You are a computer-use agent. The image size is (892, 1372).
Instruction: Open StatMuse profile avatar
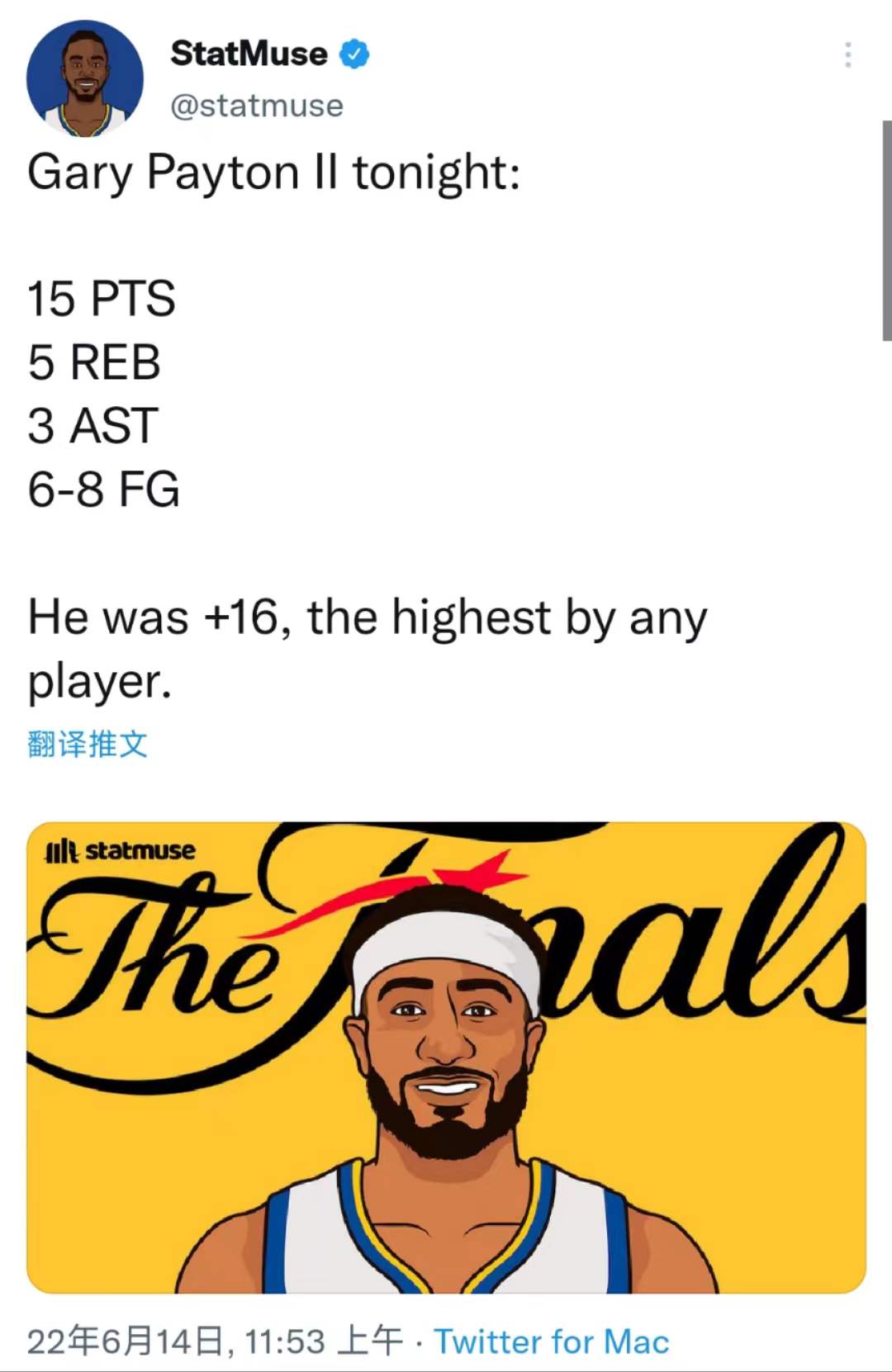pos(84,78)
